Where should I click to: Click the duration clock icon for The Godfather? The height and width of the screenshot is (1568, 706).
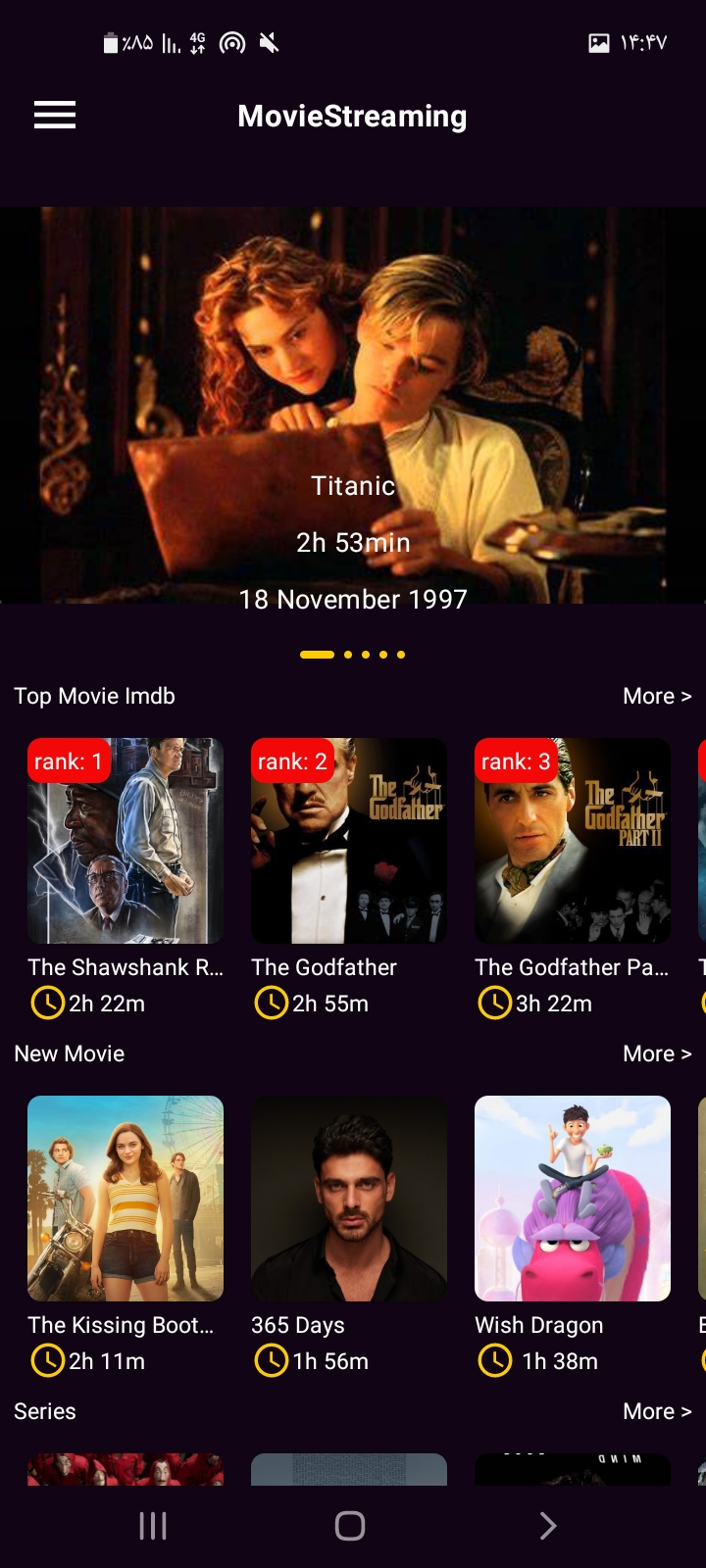(270, 1003)
